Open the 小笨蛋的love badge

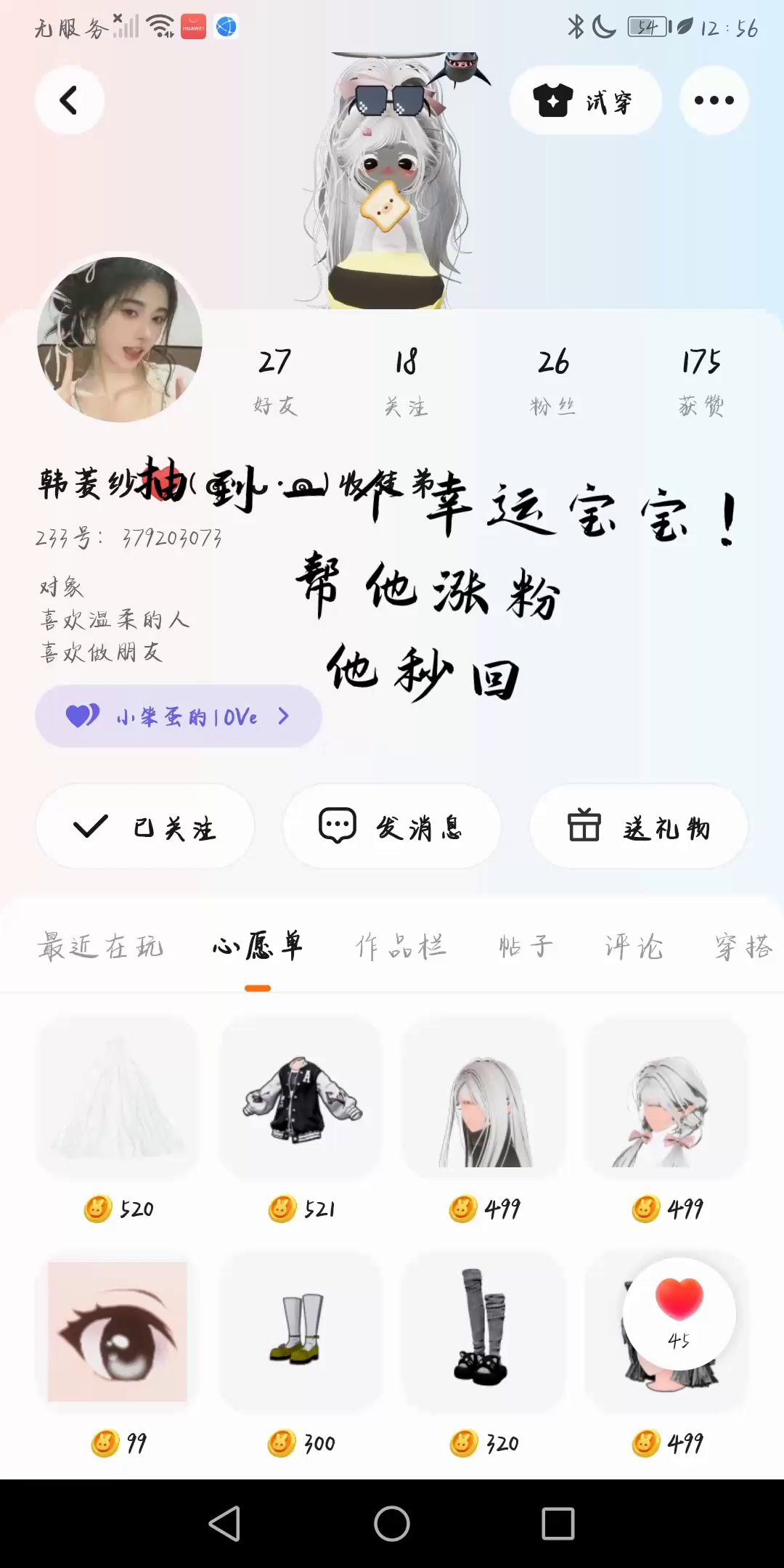[178, 716]
